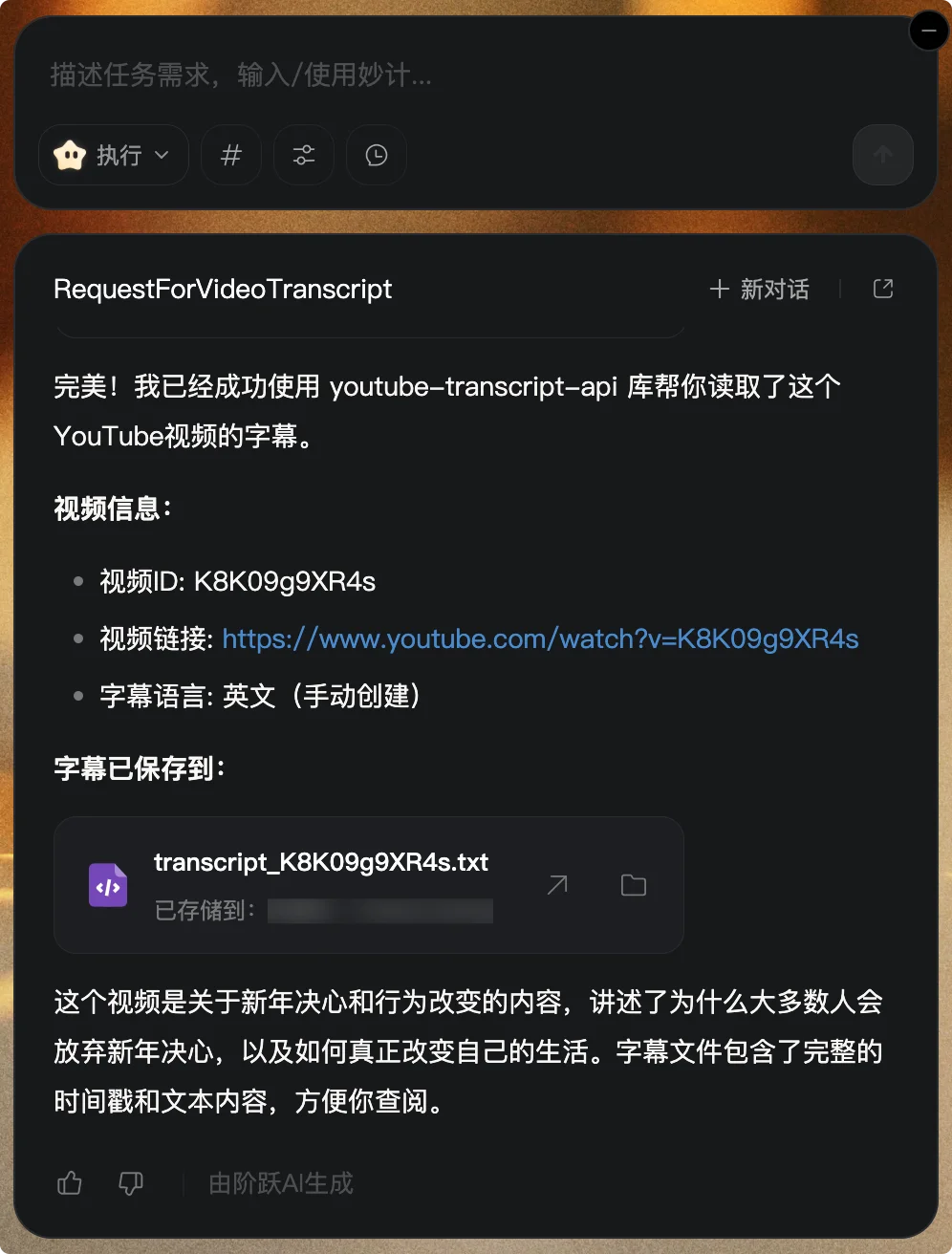Click the folder icon on the transcript file card
The width and height of the screenshot is (952, 1254).
(x=634, y=884)
